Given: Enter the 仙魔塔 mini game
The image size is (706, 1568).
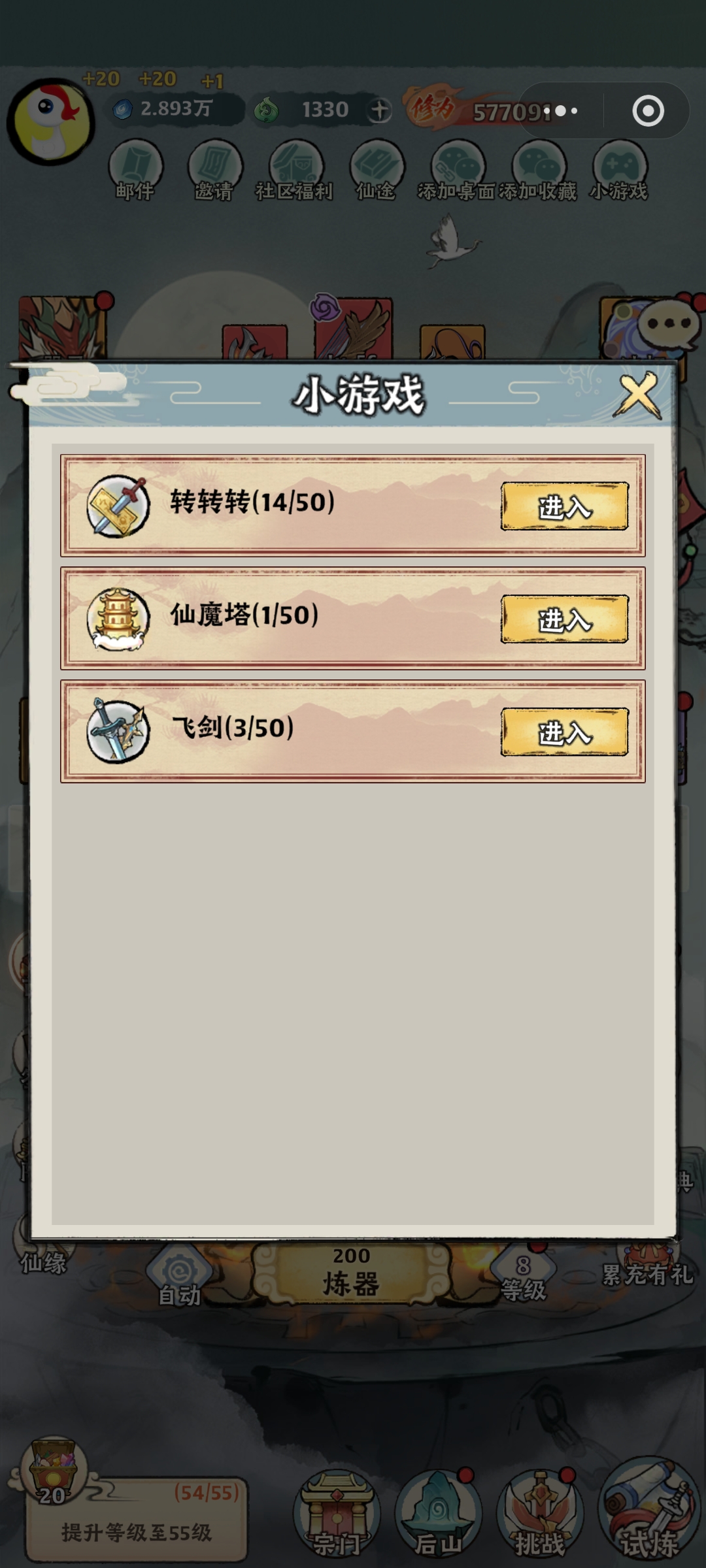Looking at the screenshot, I should pyautogui.click(x=564, y=619).
